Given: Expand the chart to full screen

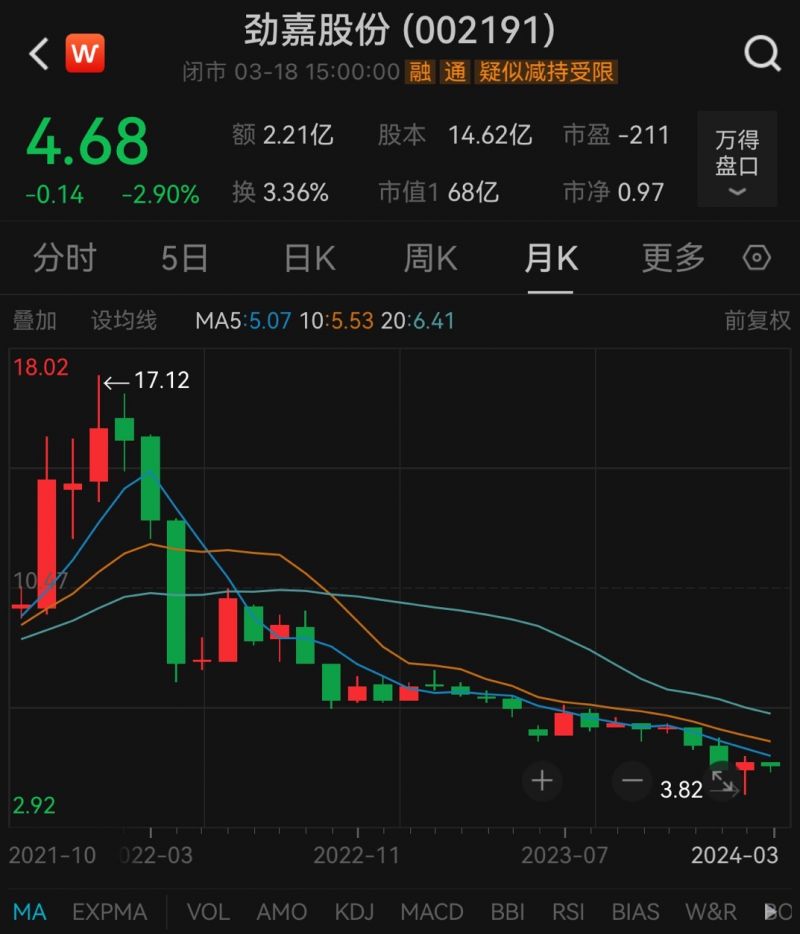Looking at the screenshot, I should tap(722, 782).
